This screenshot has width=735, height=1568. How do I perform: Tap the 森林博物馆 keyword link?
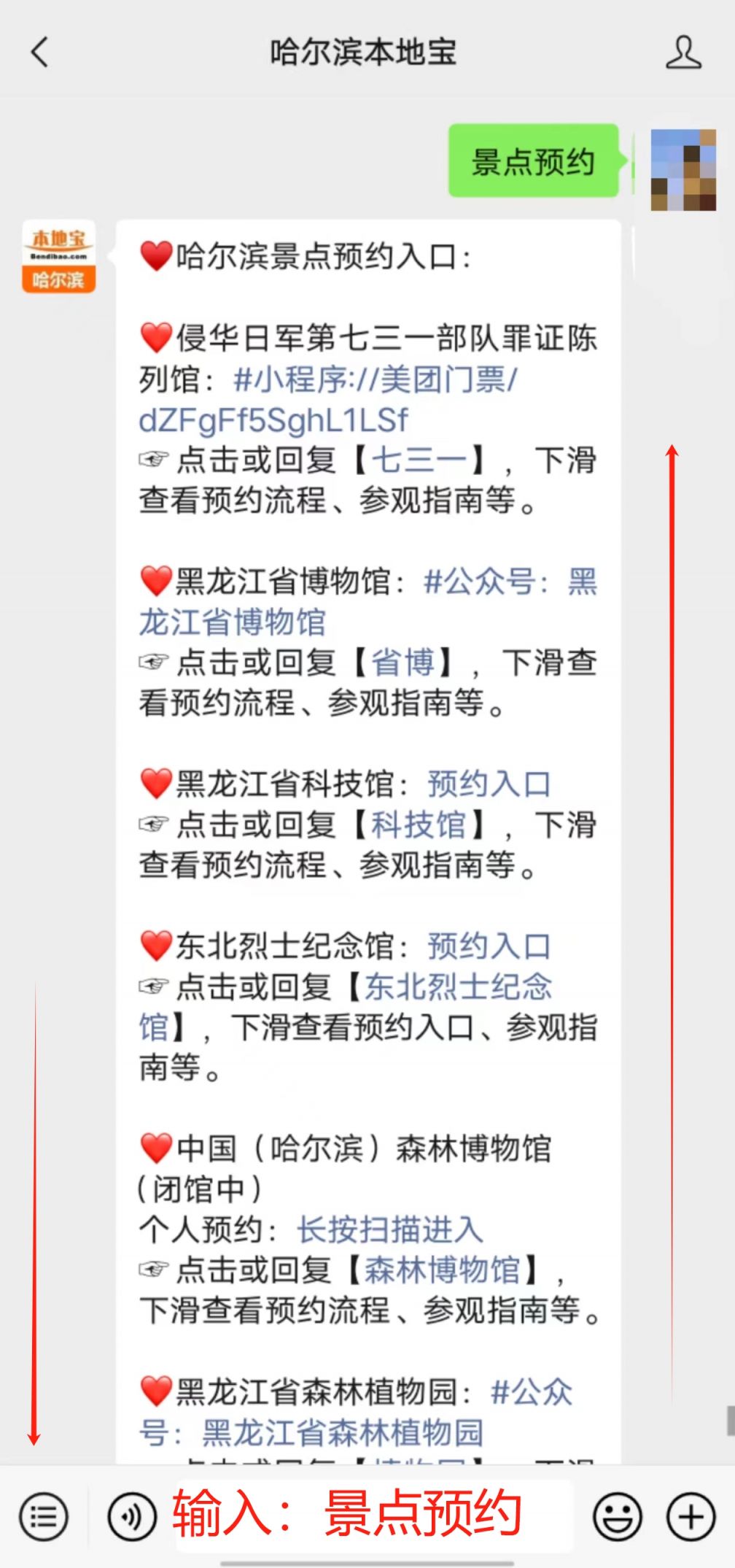[442, 1270]
